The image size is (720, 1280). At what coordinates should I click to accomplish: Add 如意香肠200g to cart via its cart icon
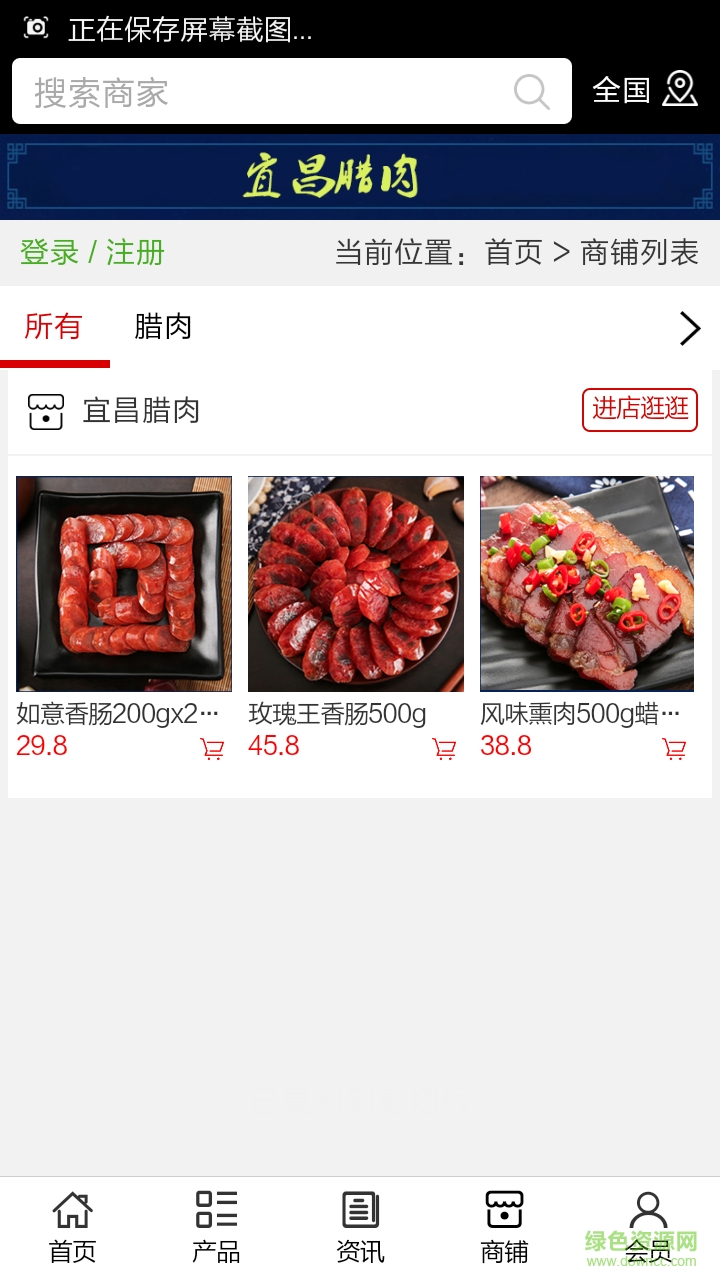(x=211, y=747)
